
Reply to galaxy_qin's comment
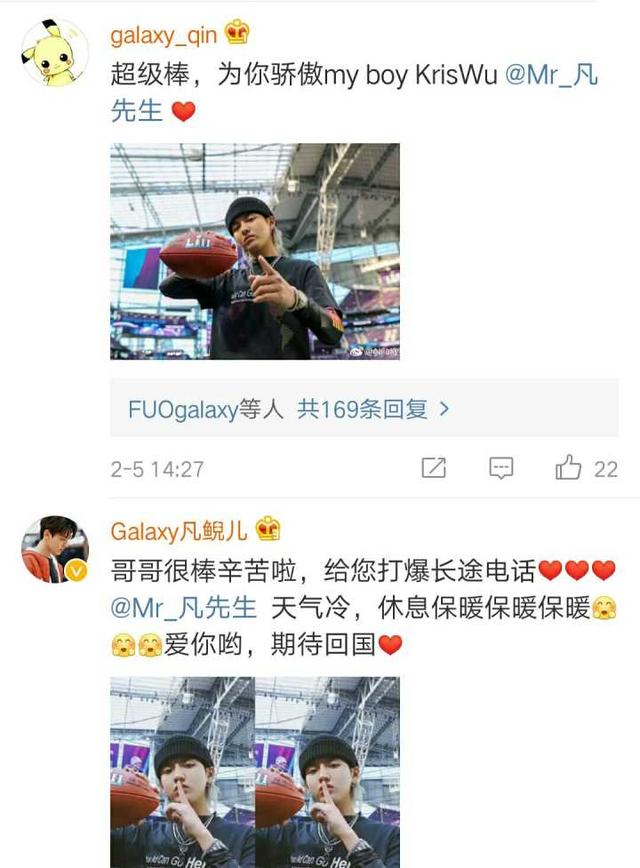coord(501,467)
